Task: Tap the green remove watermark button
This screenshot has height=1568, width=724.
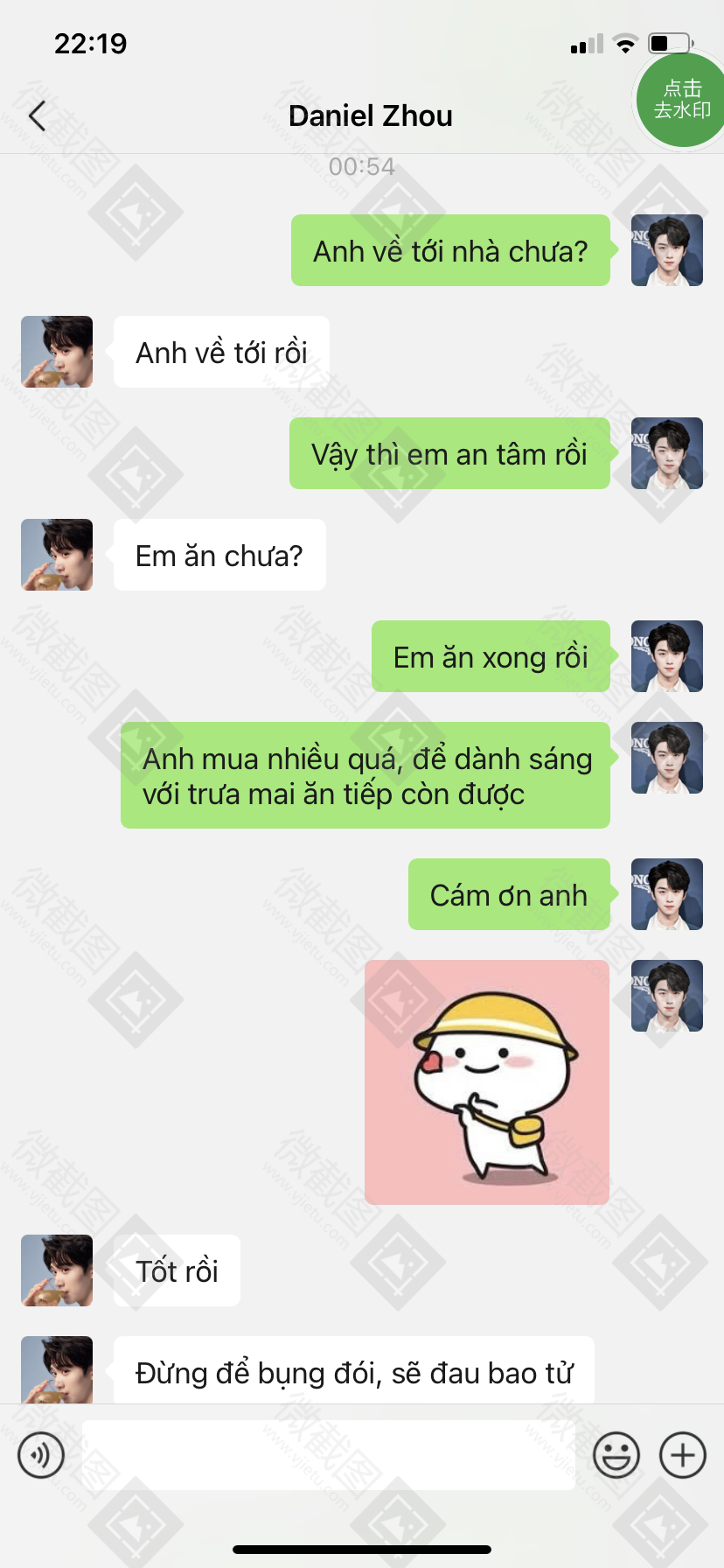Action: click(681, 100)
